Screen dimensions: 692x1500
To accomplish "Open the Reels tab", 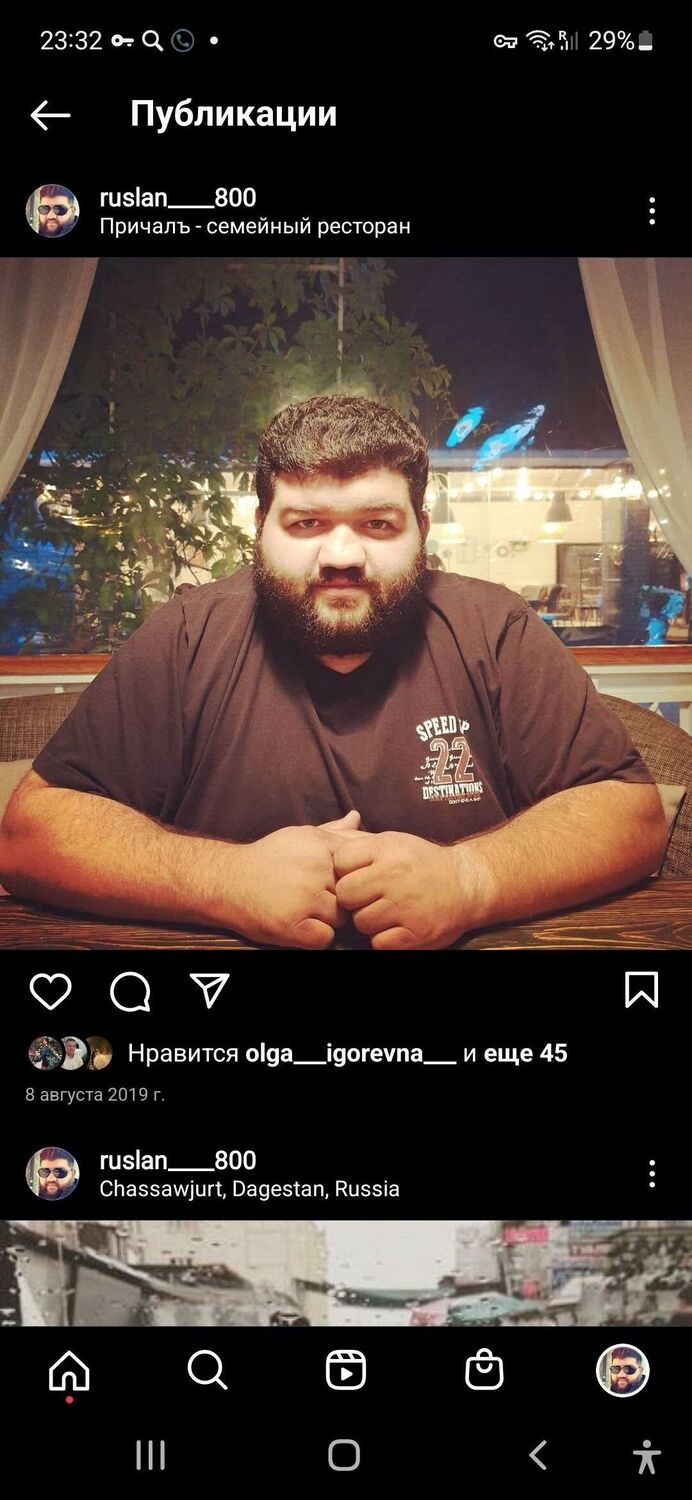I will click(x=346, y=1371).
